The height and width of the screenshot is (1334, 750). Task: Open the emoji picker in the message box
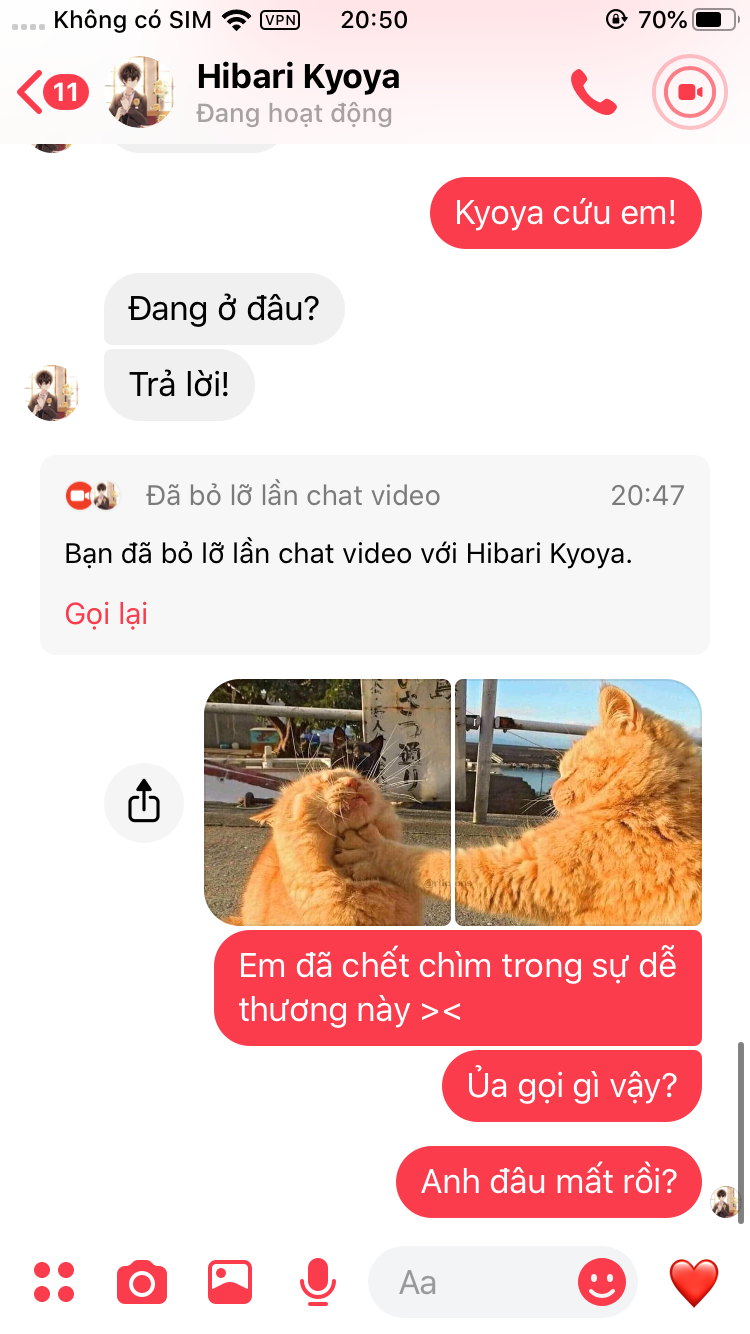[x=601, y=1282]
